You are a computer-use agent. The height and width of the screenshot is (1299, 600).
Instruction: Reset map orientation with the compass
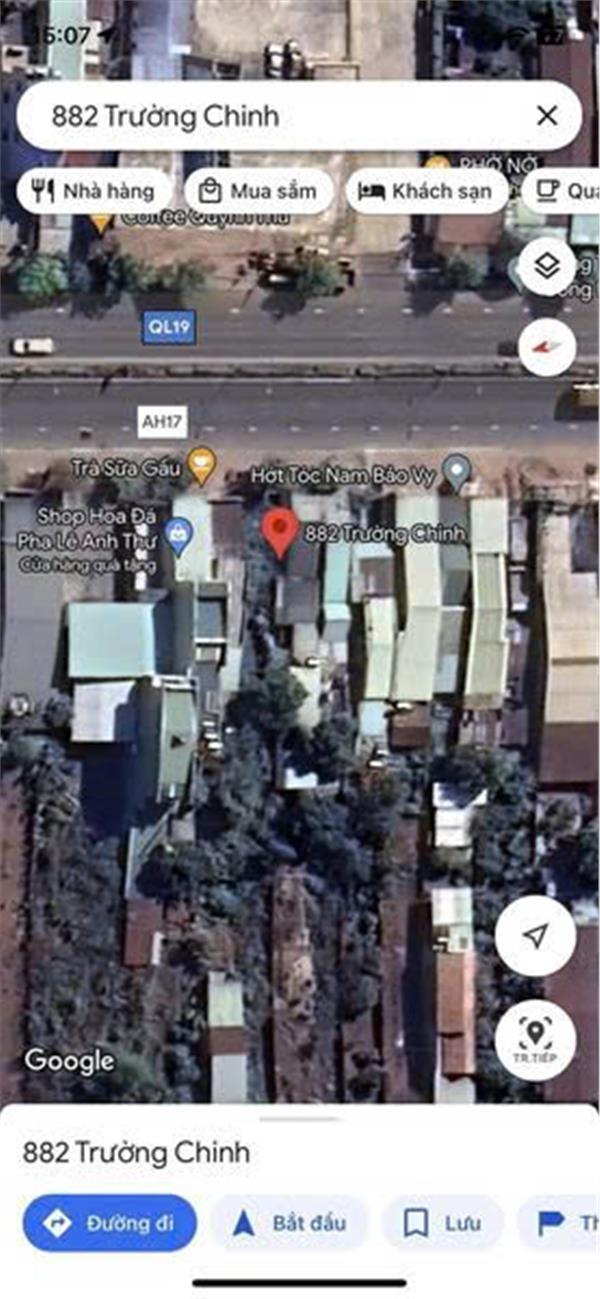546,346
